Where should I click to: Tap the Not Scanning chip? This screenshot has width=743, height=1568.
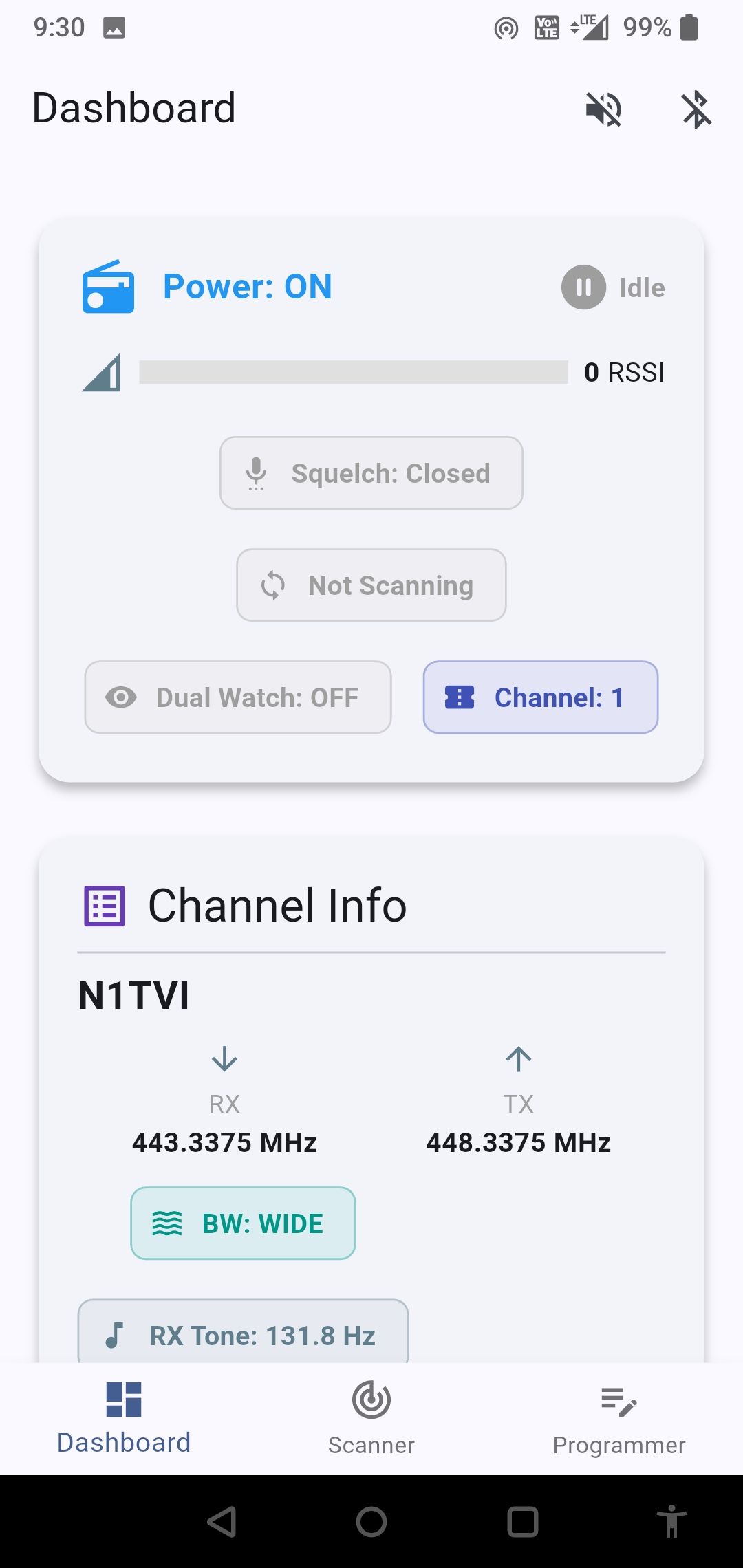point(371,585)
